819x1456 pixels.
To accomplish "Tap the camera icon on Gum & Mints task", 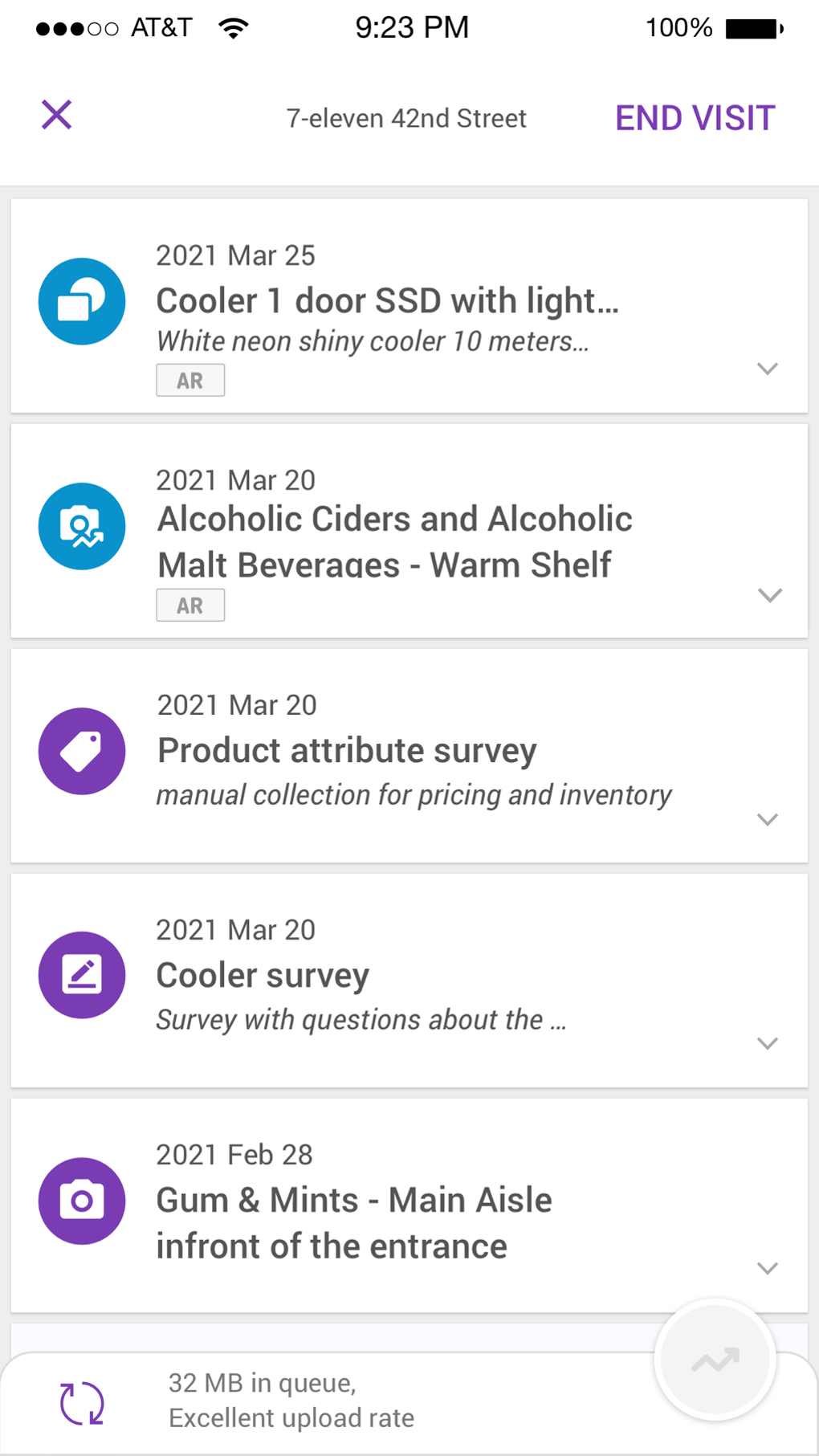I will pyautogui.click(x=81, y=1200).
